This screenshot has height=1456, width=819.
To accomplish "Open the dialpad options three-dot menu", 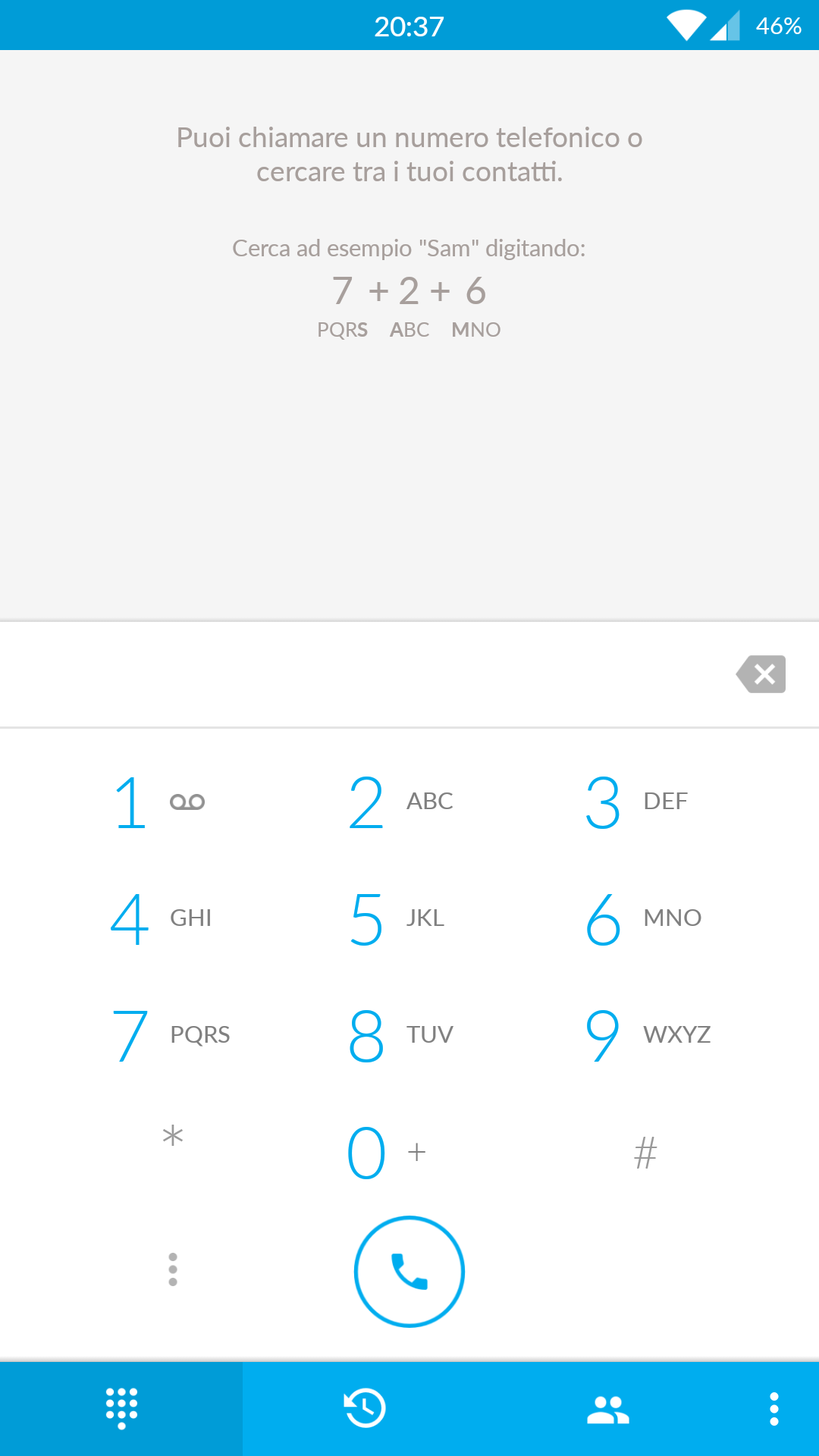I will click(x=173, y=1269).
